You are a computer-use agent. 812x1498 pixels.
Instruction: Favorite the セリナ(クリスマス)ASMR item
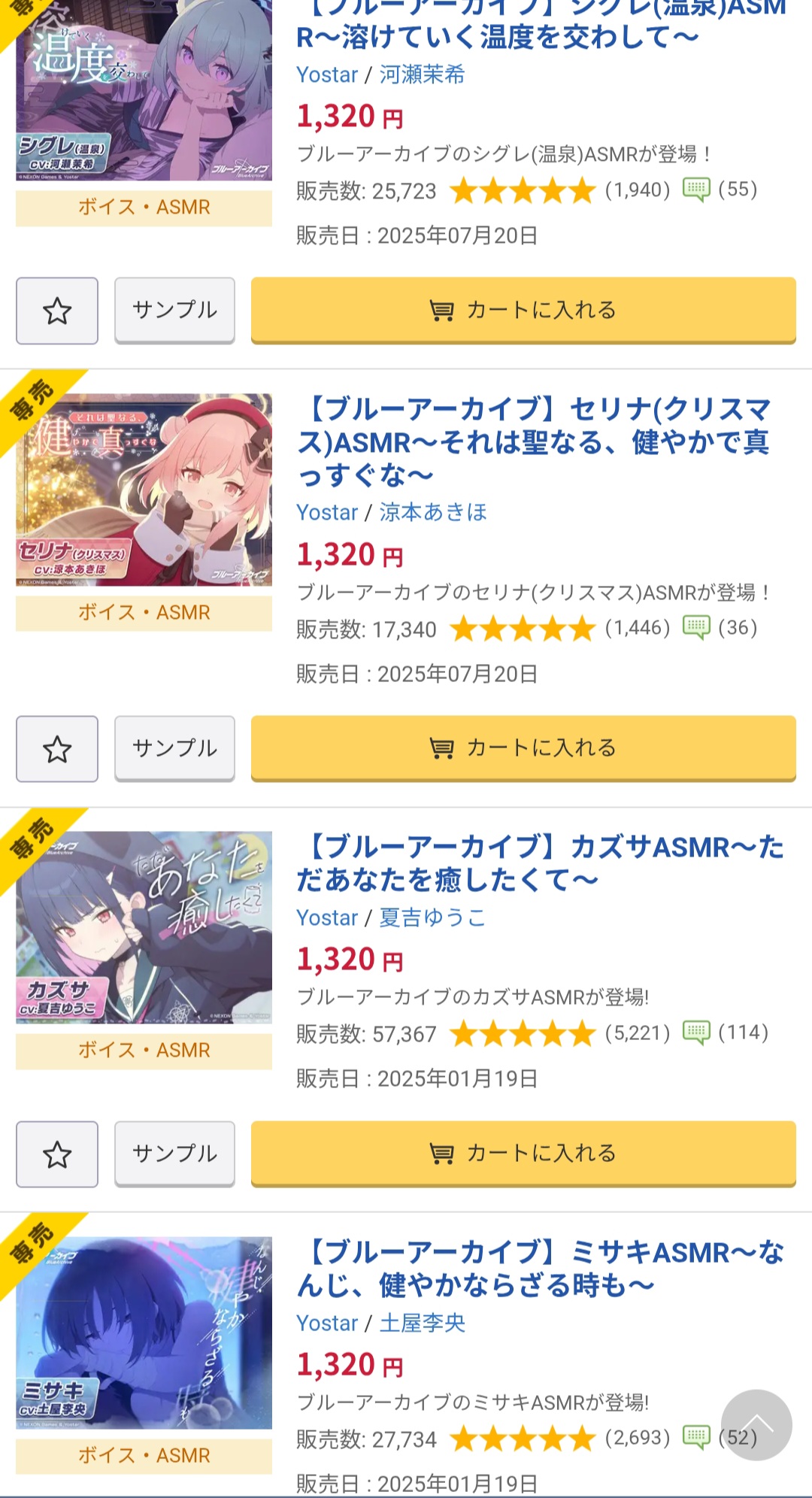click(x=57, y=749)
